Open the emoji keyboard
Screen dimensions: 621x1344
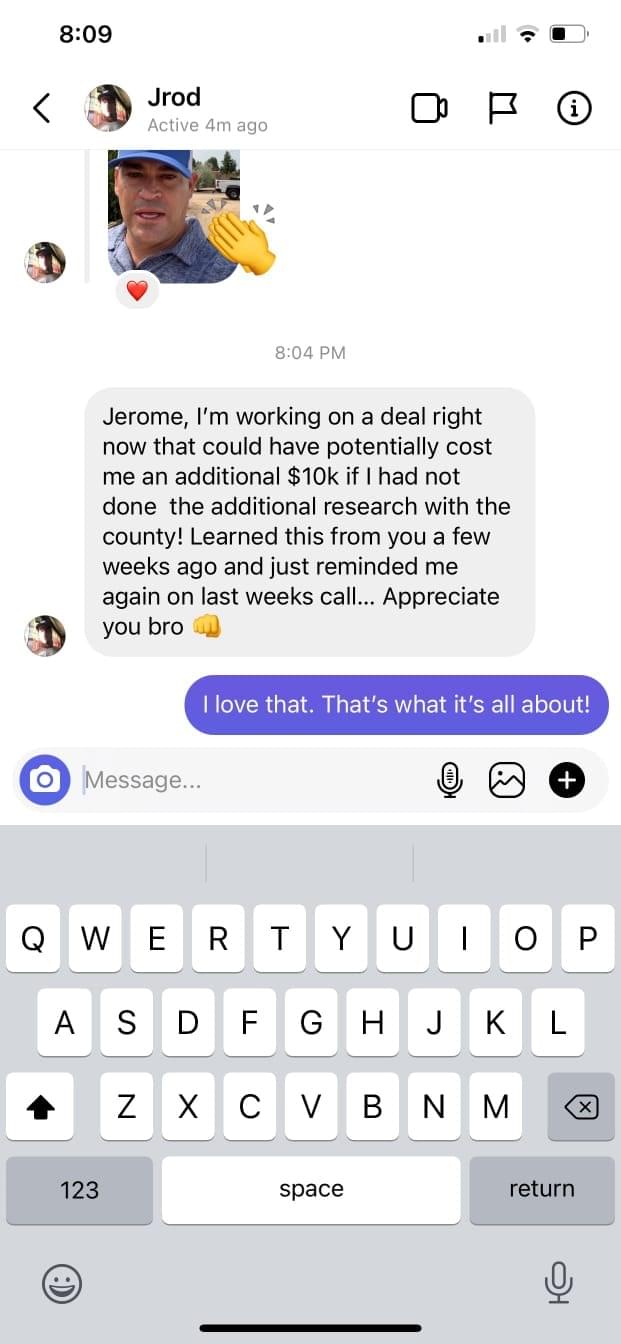tap(62, 1283)
